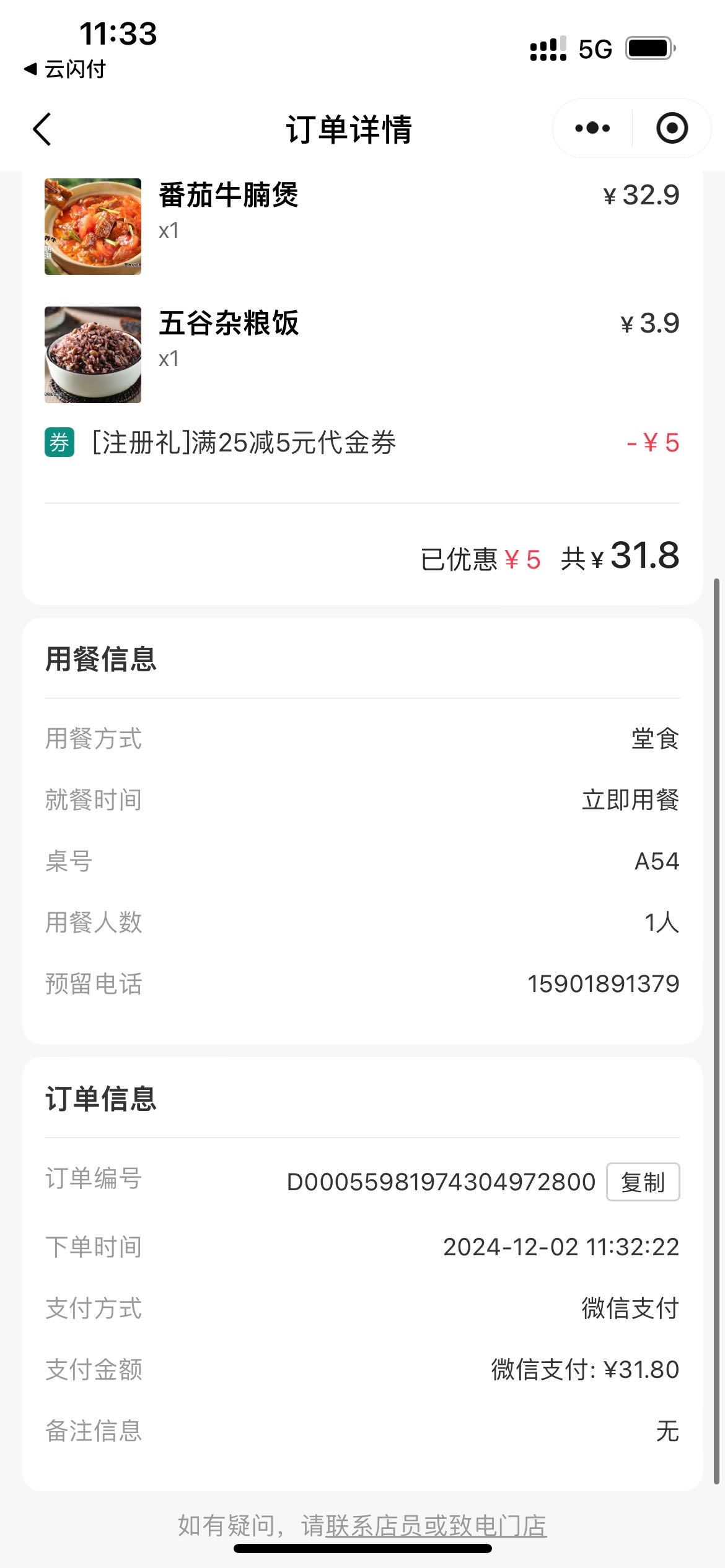Open the mini program's three-dot menu
The image size is (725, 1568).
pos(592,128)
